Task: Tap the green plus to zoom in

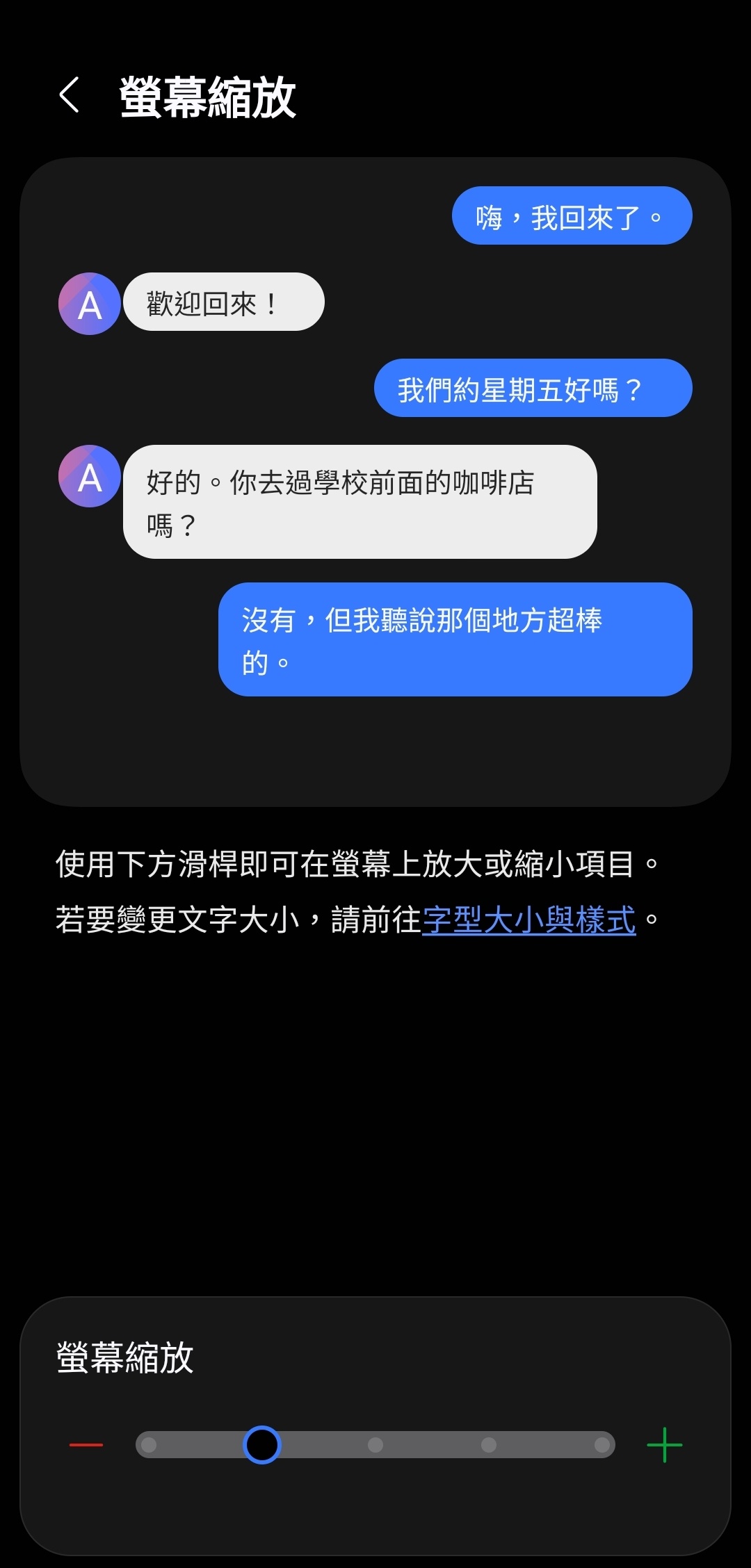Action: (664, 1445)
